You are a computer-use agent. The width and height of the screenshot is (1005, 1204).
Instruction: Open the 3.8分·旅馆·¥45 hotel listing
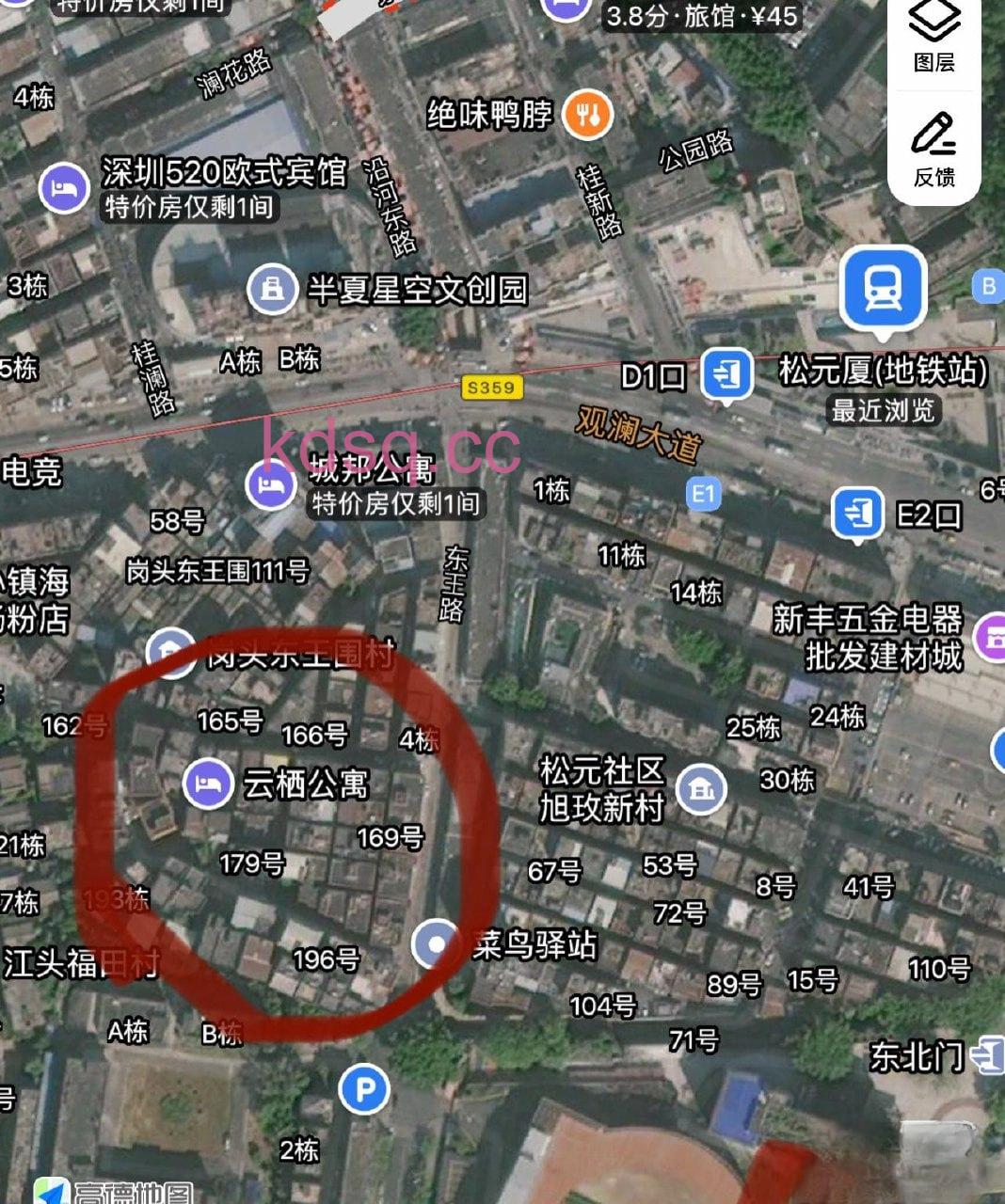coord(701,16)
